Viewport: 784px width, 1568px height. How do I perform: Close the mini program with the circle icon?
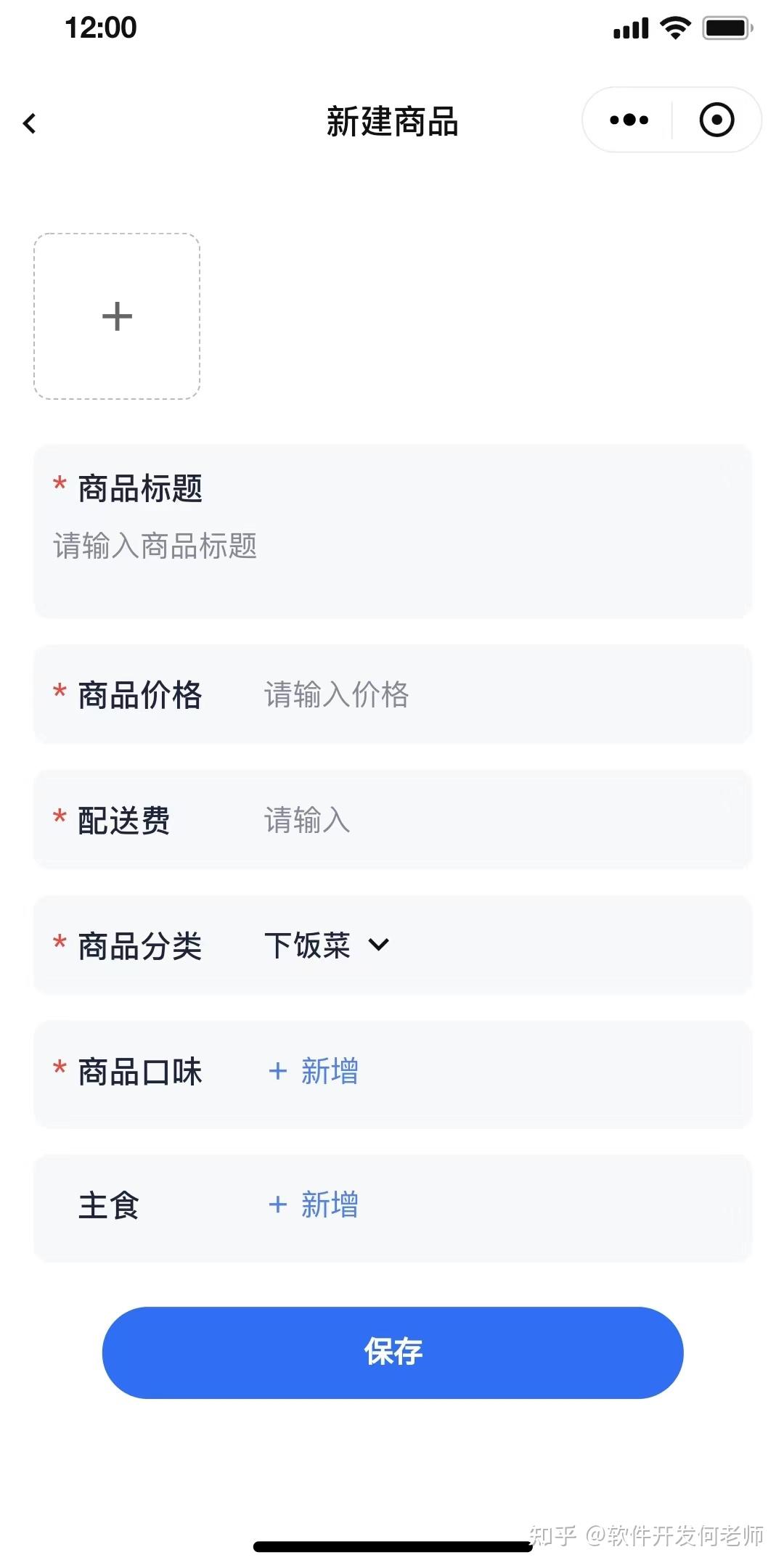(x=716, y=120)
